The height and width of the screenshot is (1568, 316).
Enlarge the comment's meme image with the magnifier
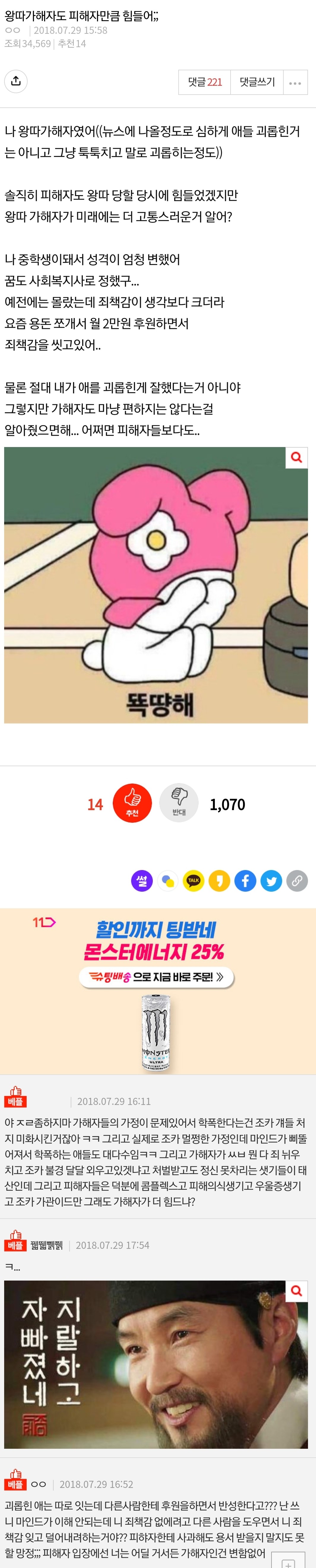pos(296,1291)
